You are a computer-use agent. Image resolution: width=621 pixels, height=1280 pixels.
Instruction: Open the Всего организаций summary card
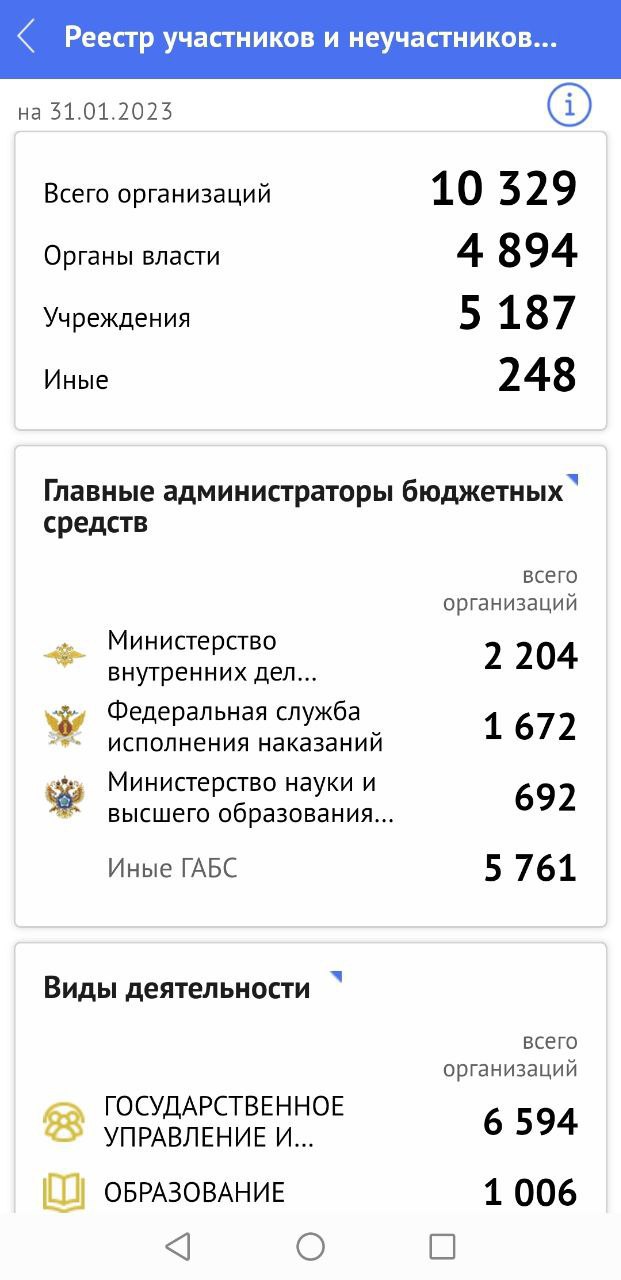point(310,281)
